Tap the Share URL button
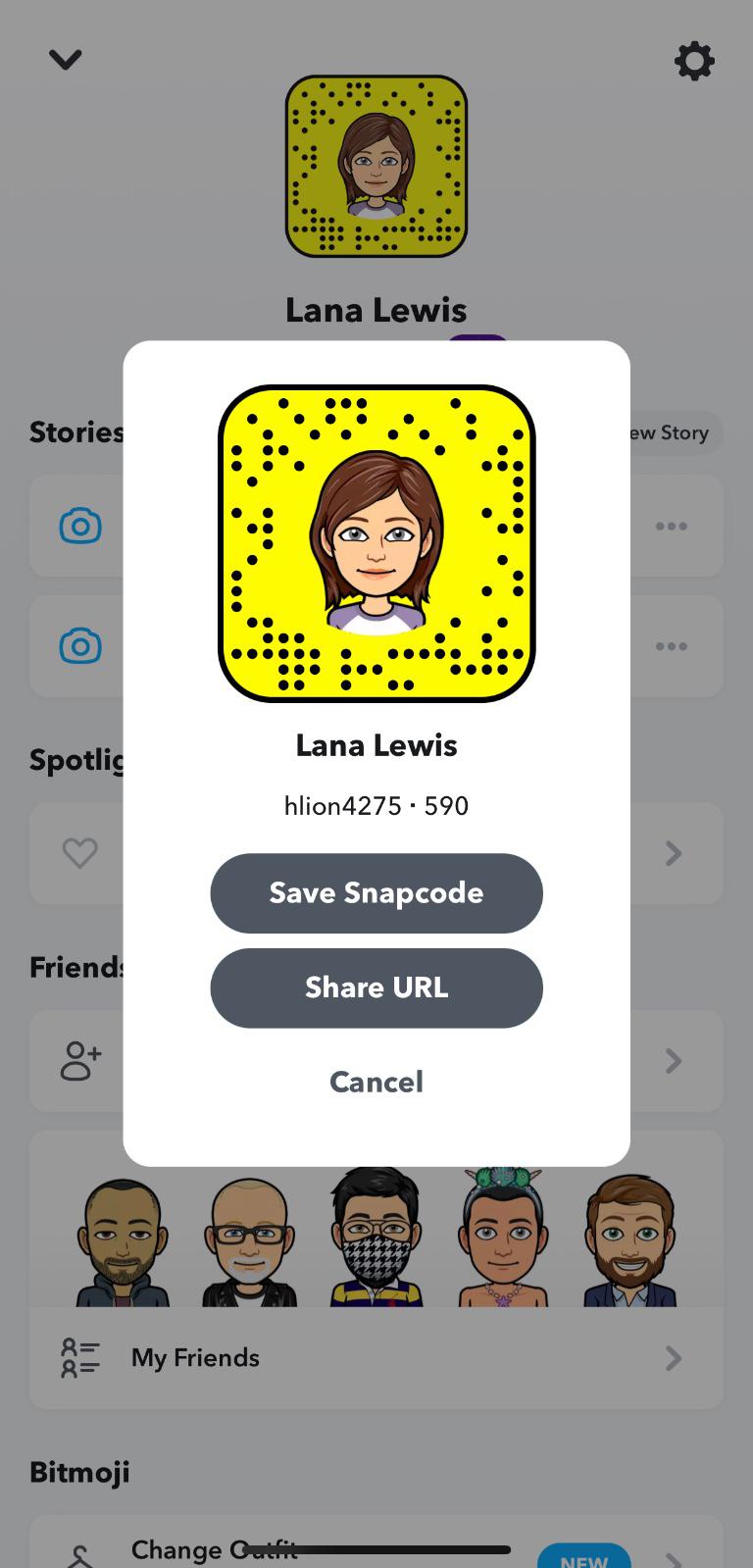 click(376, 987)
